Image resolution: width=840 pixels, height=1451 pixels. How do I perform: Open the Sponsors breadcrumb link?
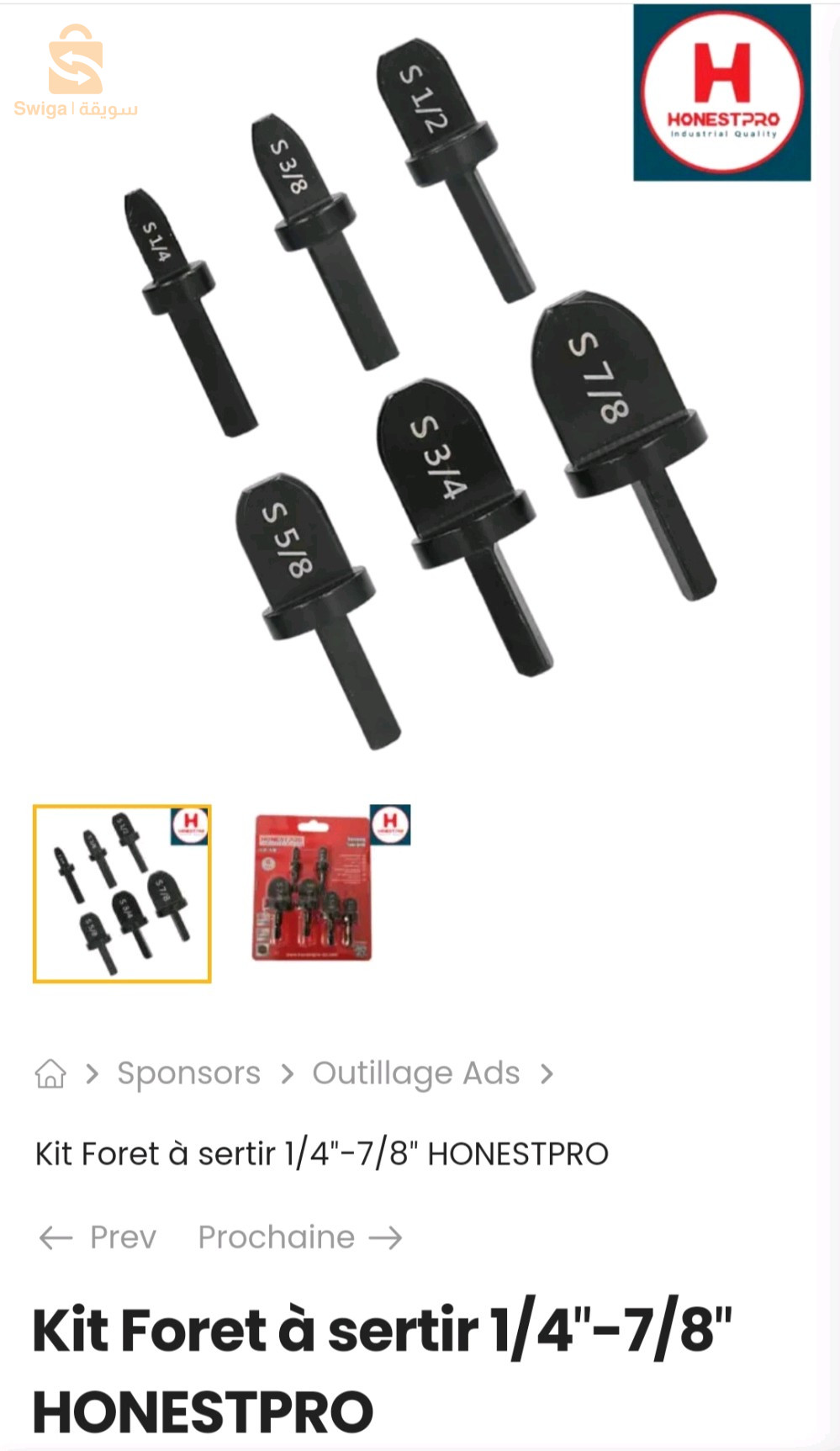coord(188,1073)
